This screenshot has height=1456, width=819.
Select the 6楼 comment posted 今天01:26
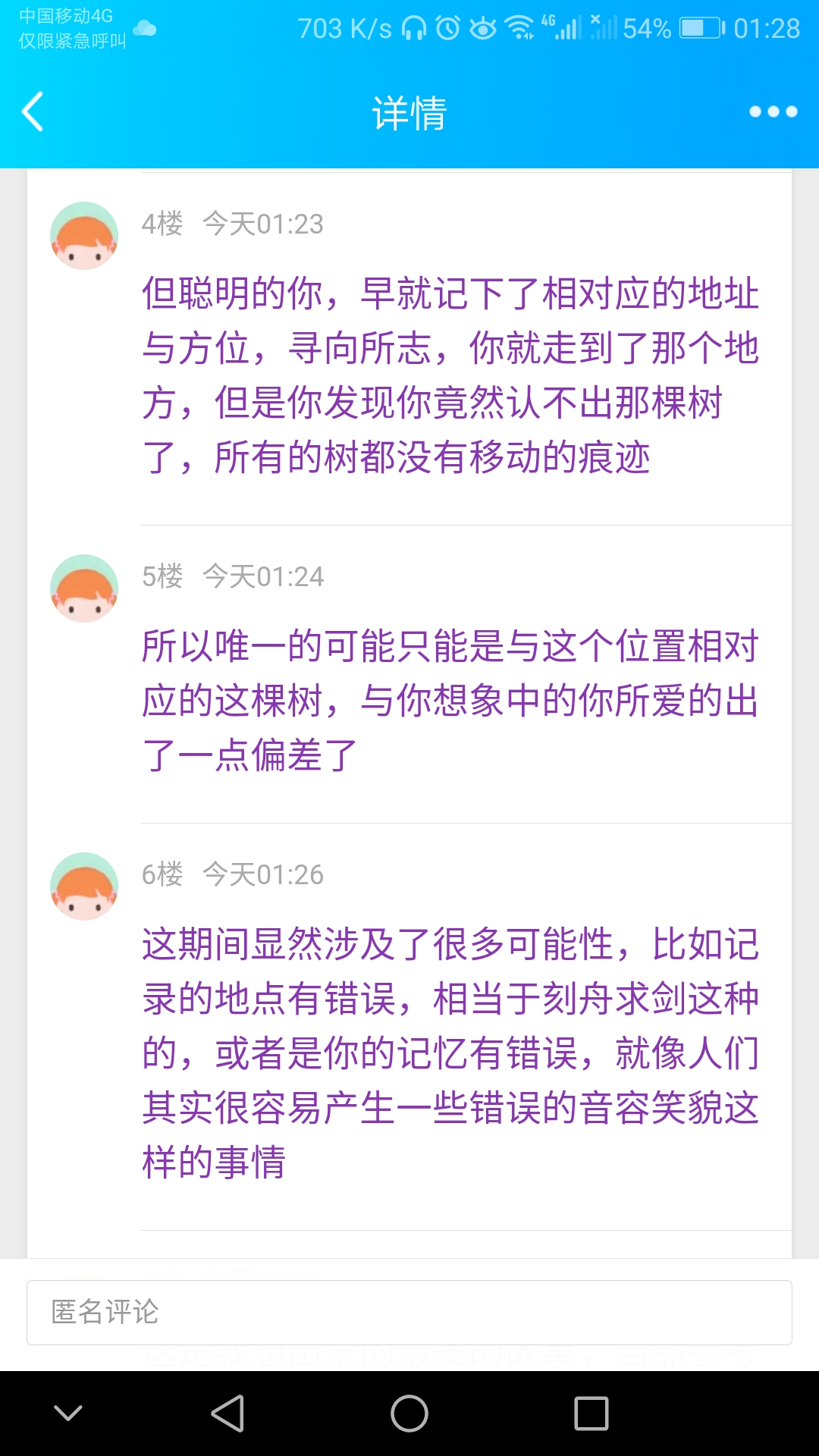pyautogui.click(x=450, y=1053)
